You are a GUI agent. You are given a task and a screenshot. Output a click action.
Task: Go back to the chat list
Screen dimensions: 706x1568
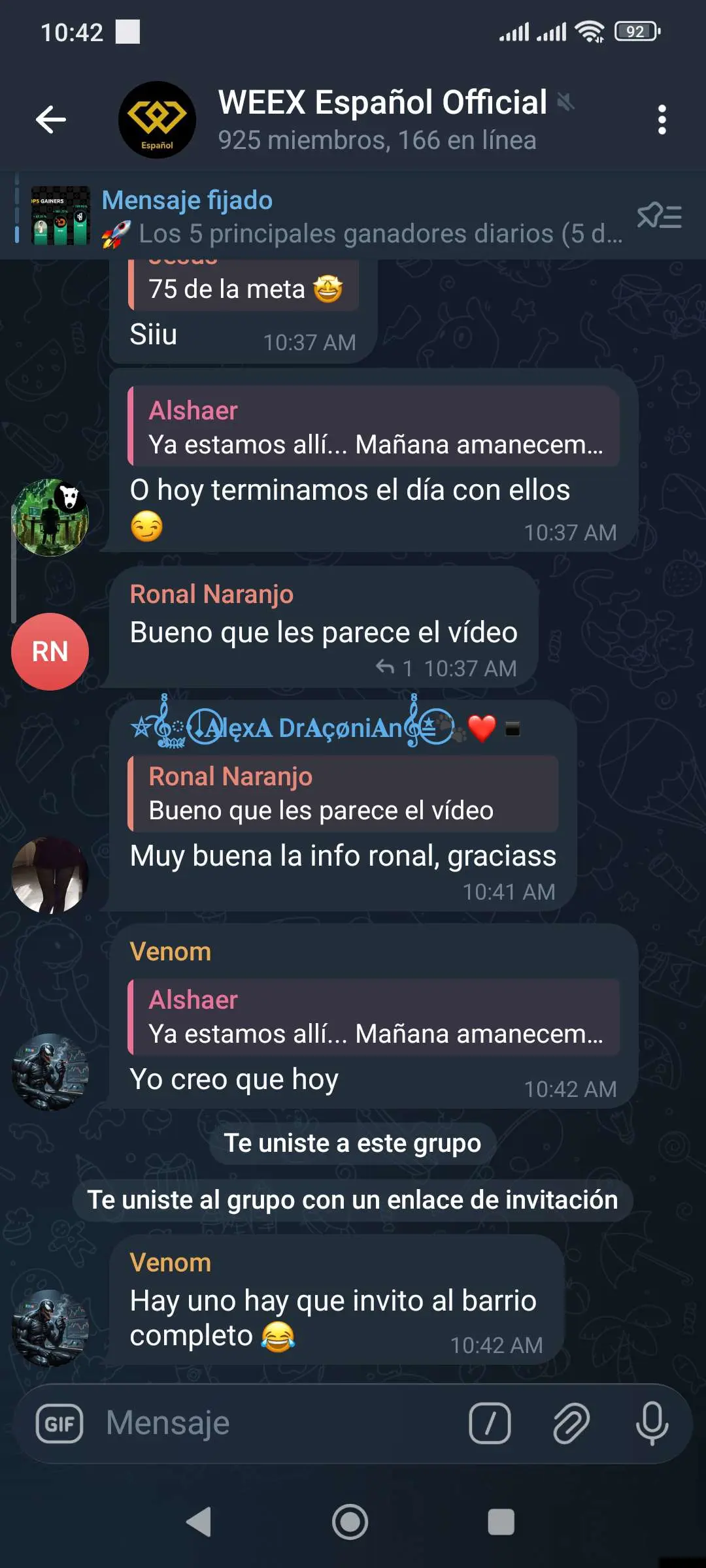(50, 120)
